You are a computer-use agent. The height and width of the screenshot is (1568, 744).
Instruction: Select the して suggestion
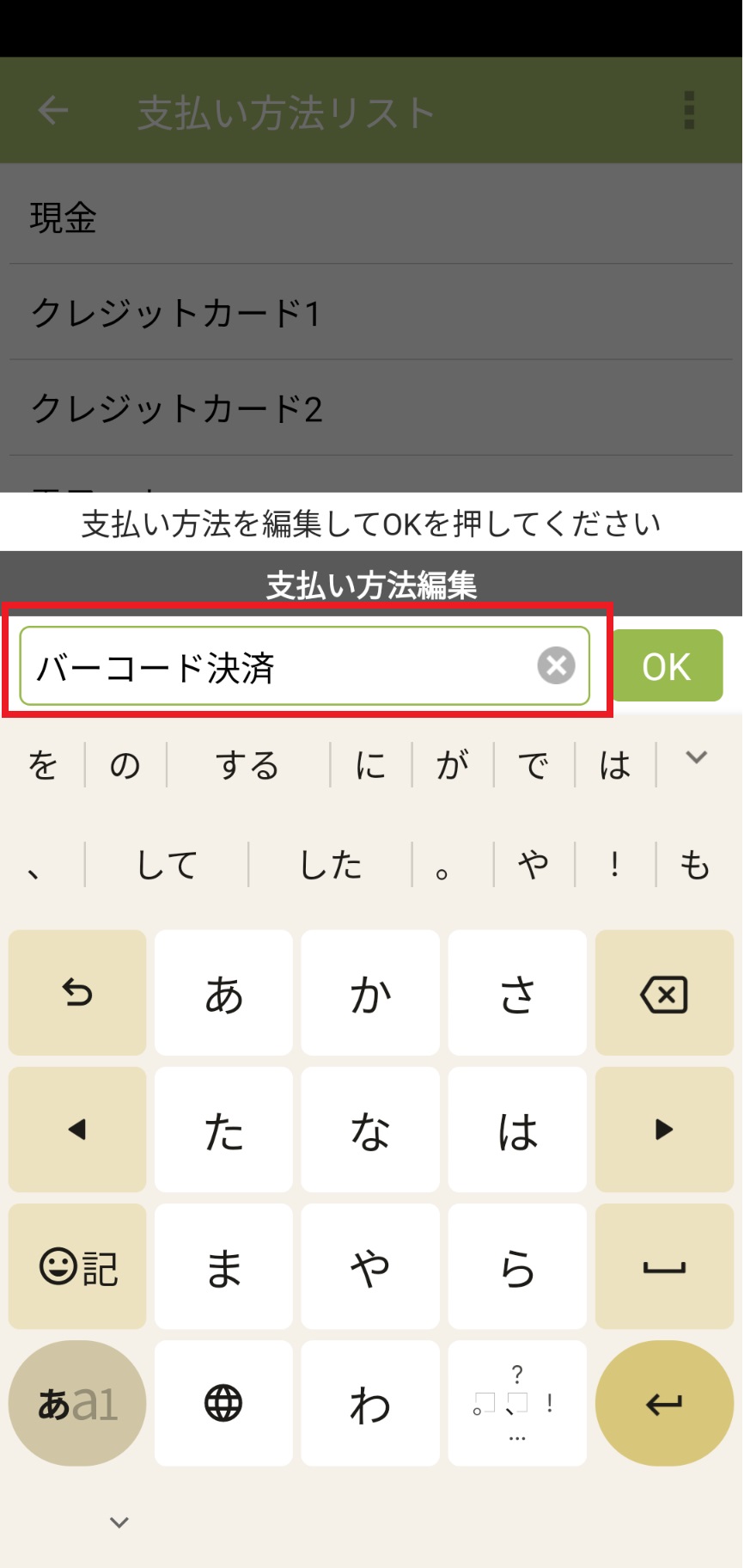coord(167,864)
